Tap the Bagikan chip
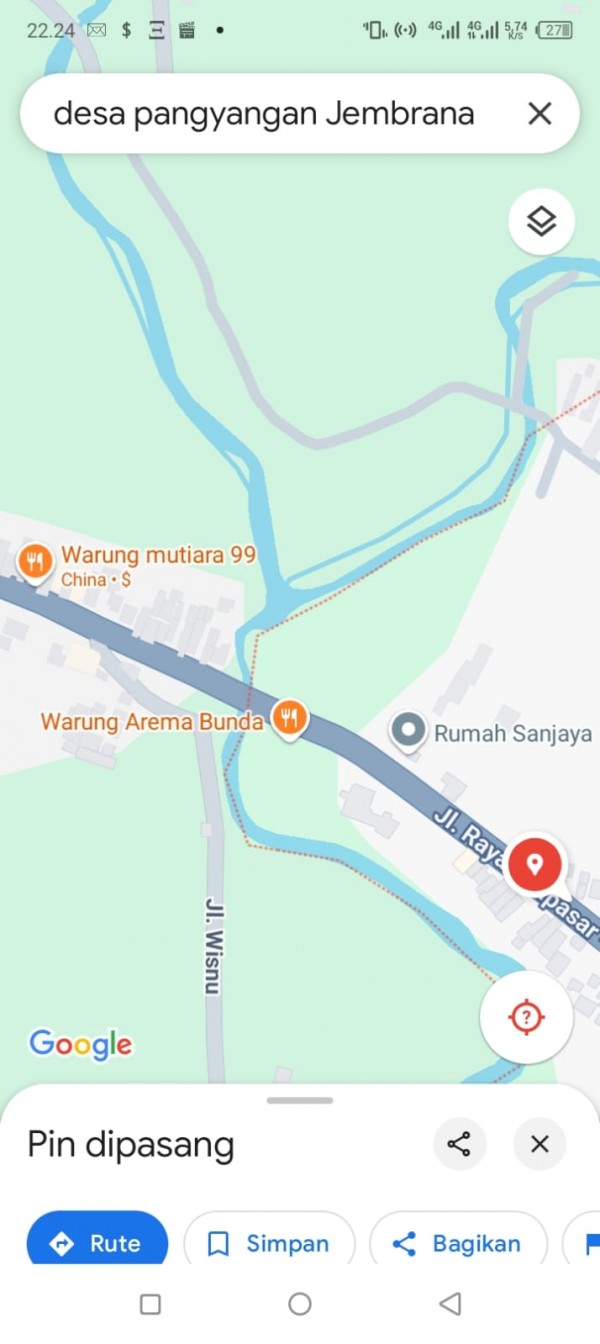 [458, 1243]
